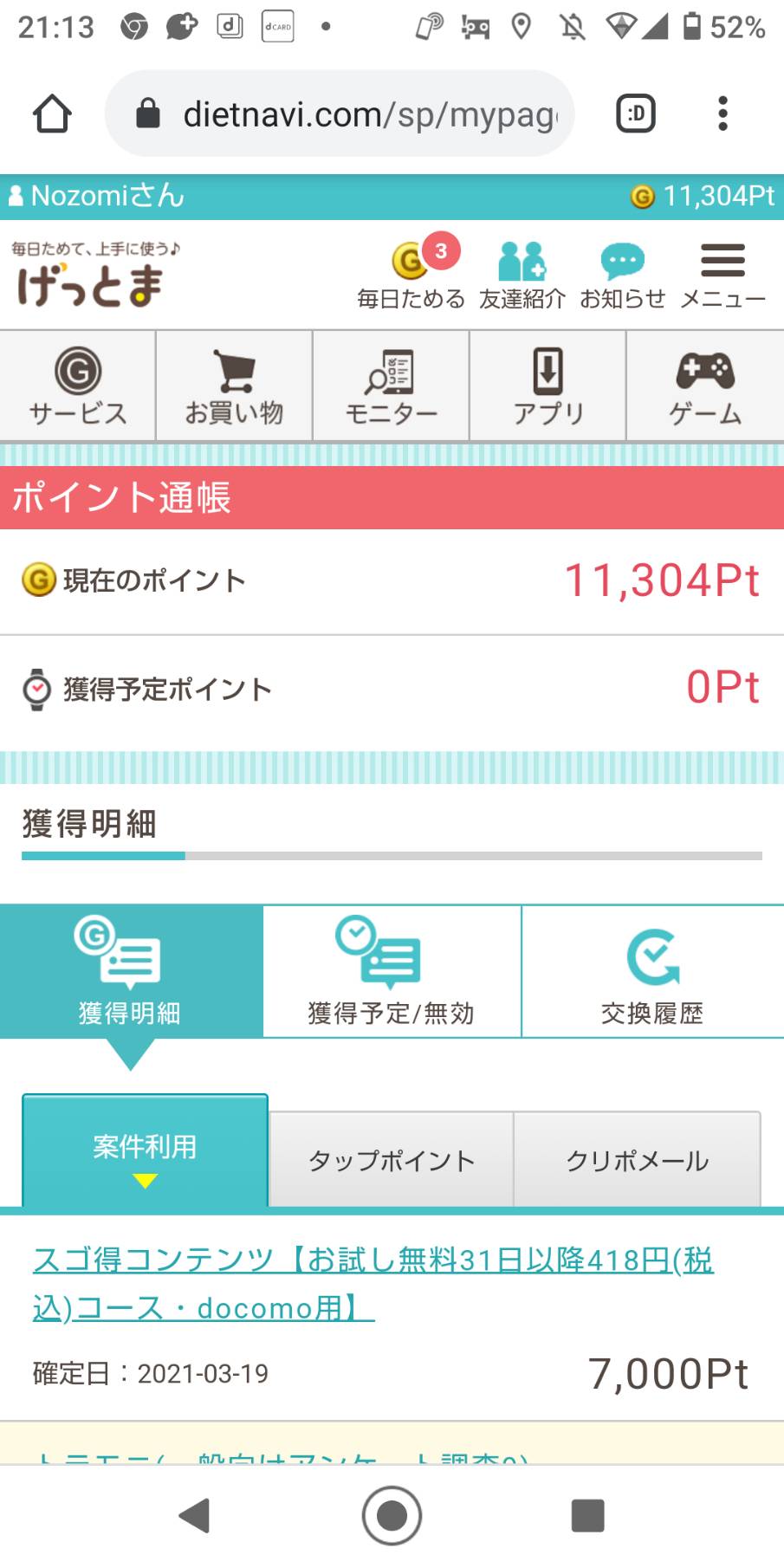Select the タップポイント sub-tab
The height and width of the screenshot is (1568, 784).
click(392, 1159)
